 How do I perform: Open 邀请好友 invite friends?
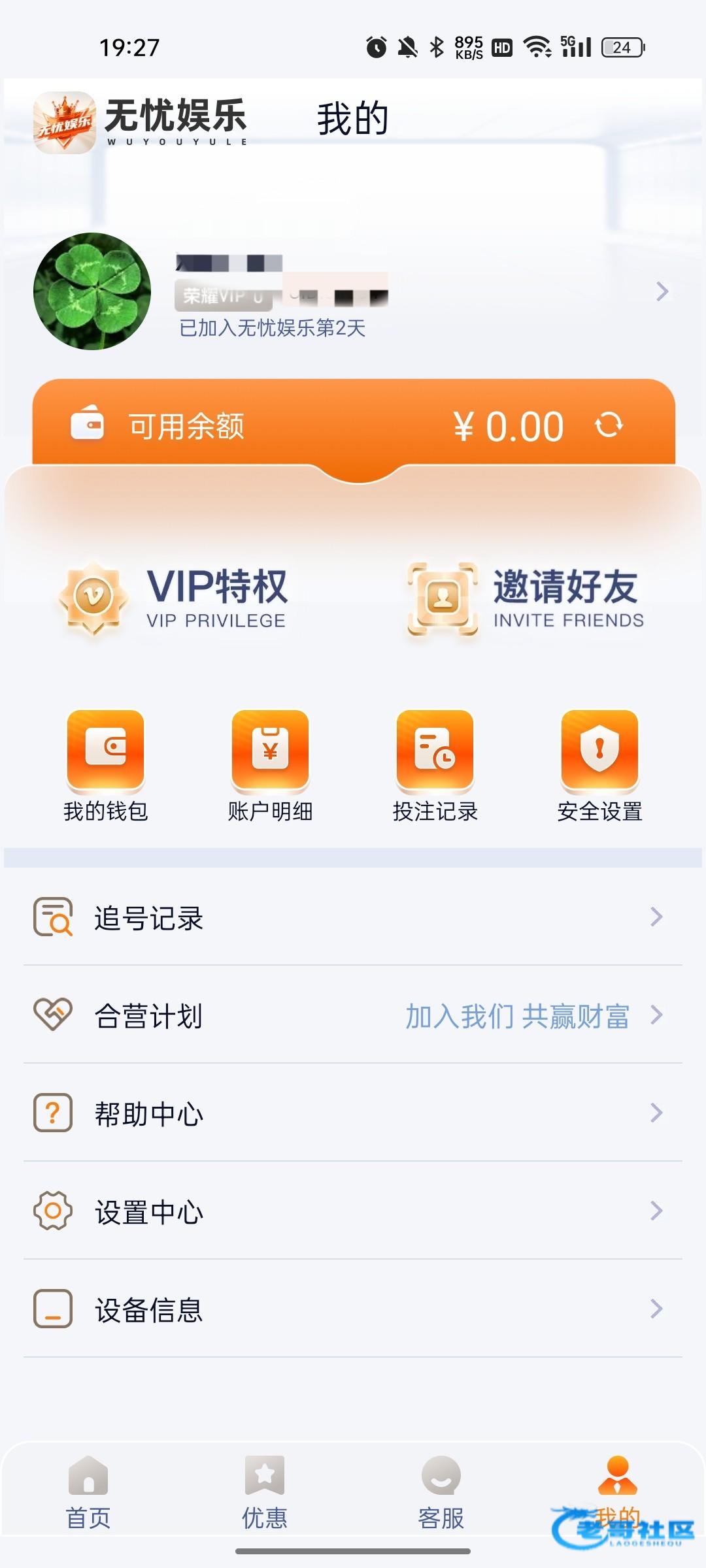click(x=526, y=598)
